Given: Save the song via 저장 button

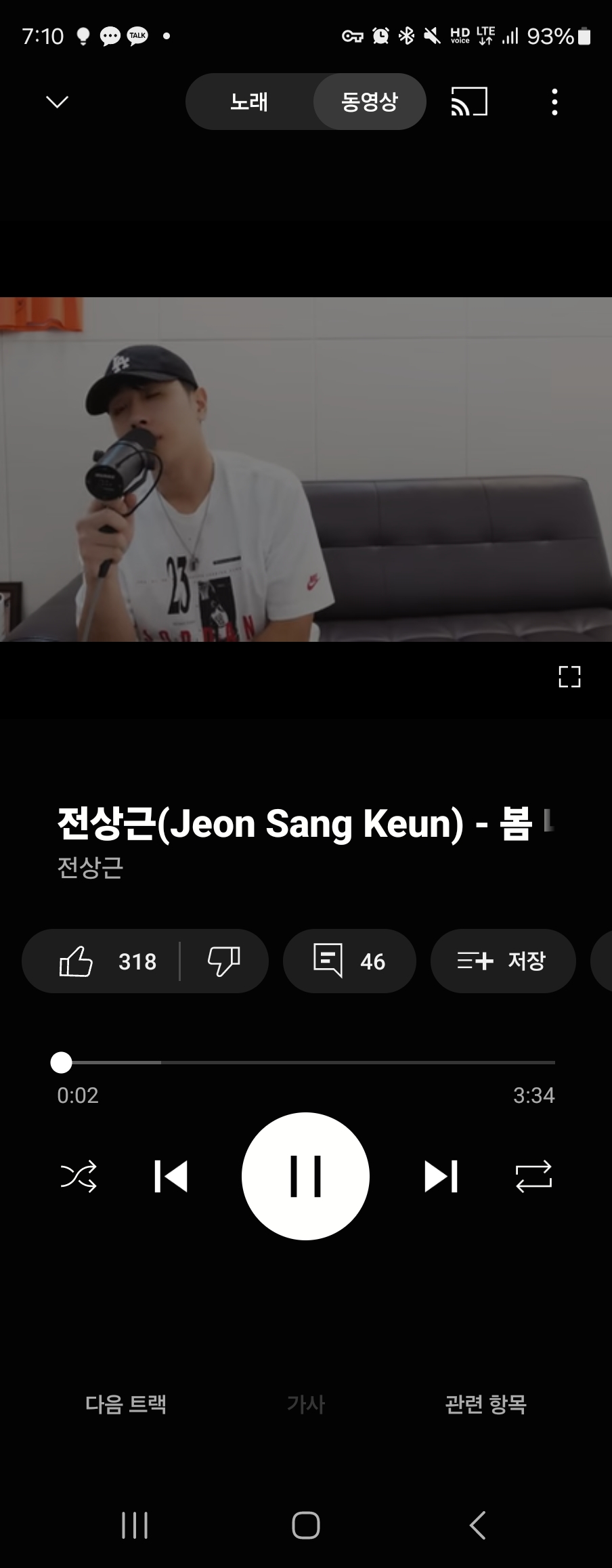Looking at the screenshot, I should [502, 961].
